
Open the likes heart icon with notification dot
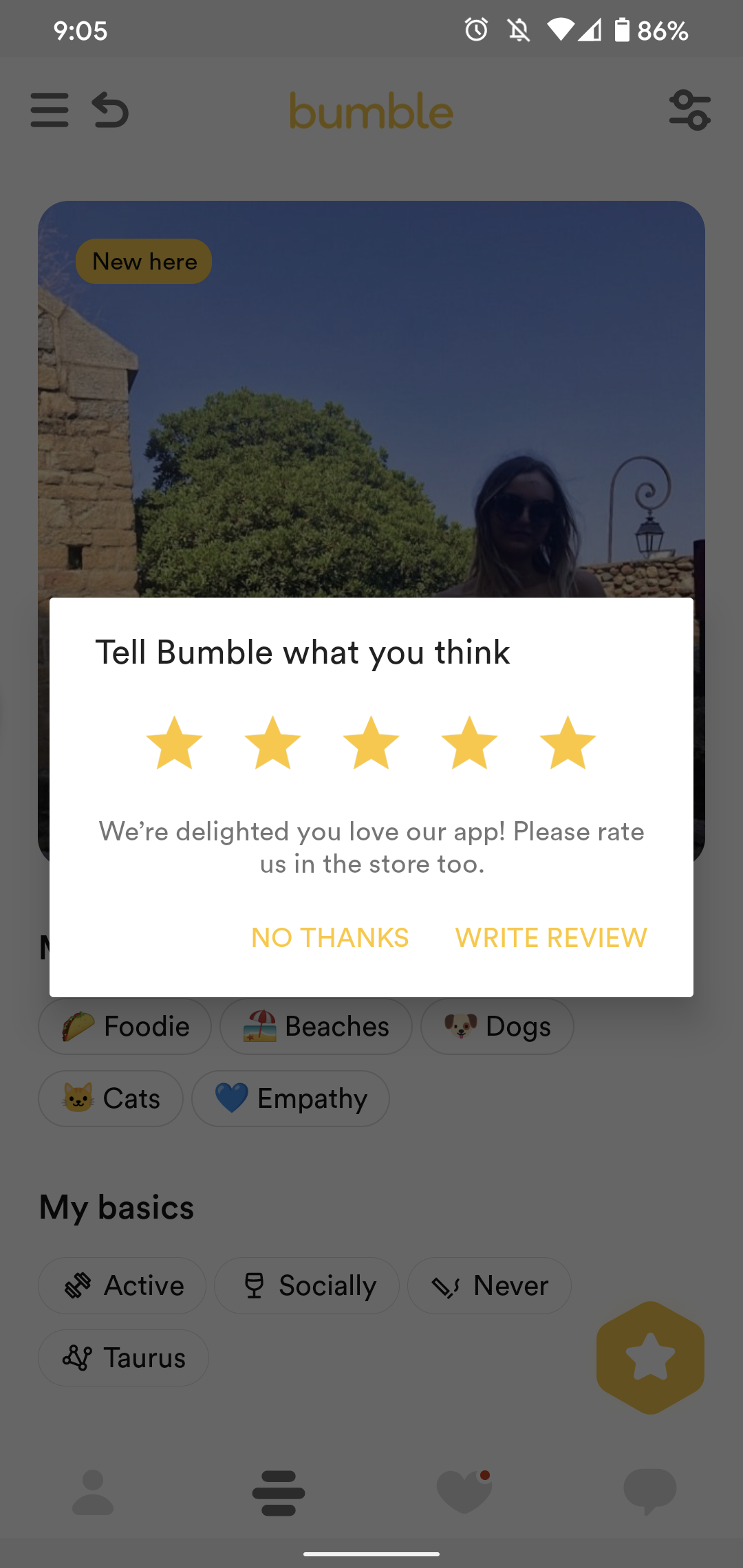pyautogui.click(x=464, y=1492)
